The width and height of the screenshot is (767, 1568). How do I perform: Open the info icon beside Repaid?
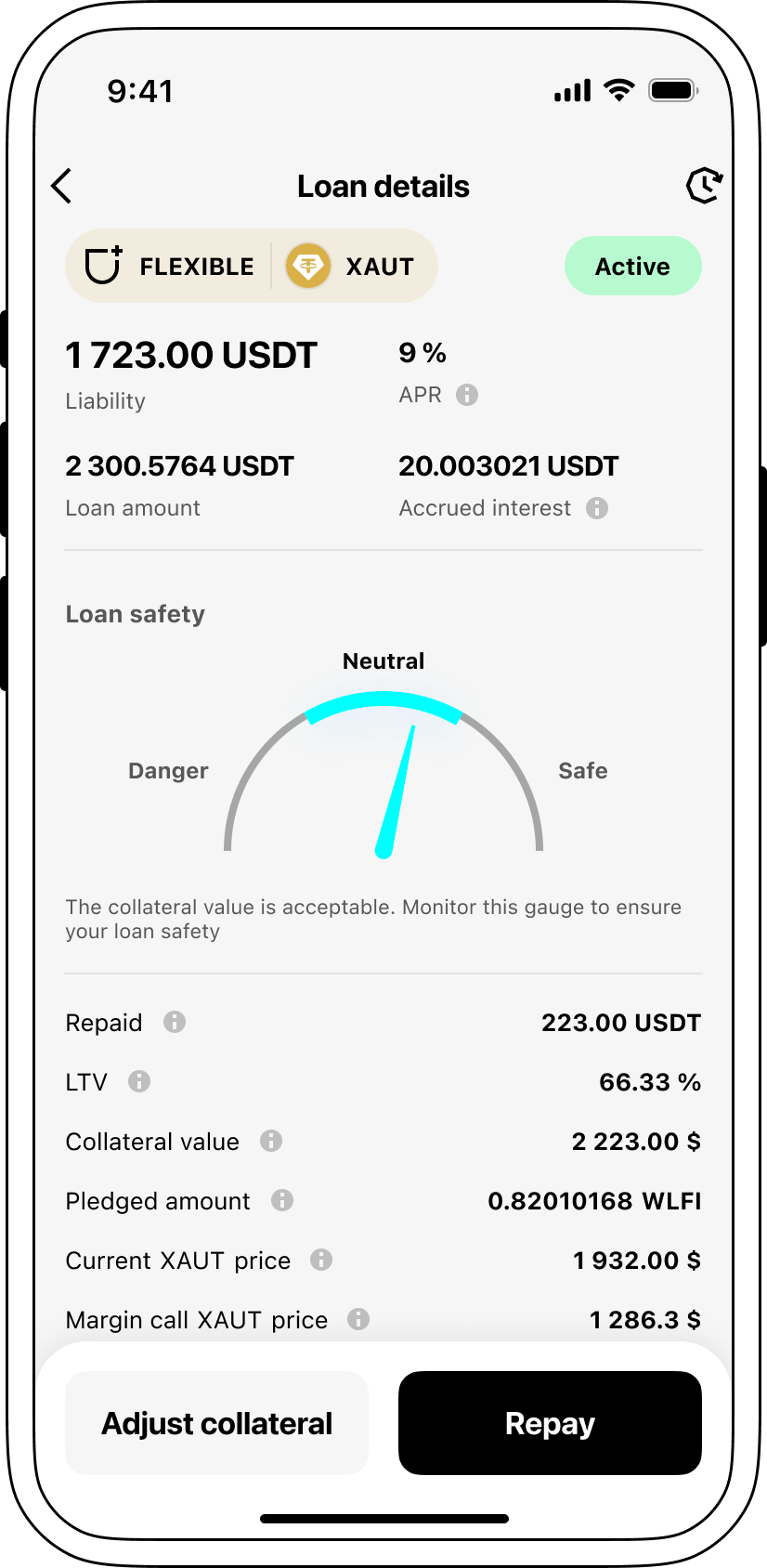click(x=175, y=1022)
